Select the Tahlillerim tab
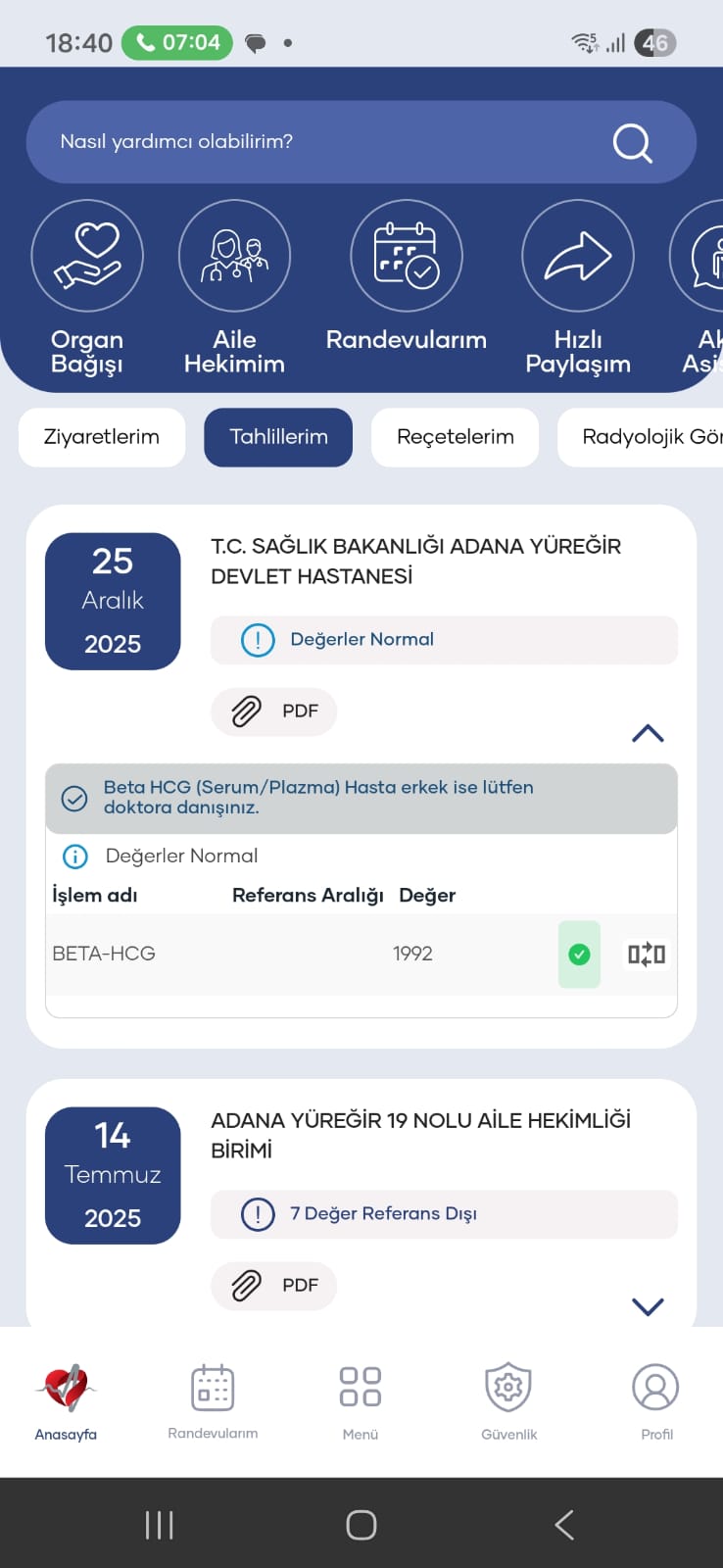This screenshot has height=1568, width=723. click(278, 437)
